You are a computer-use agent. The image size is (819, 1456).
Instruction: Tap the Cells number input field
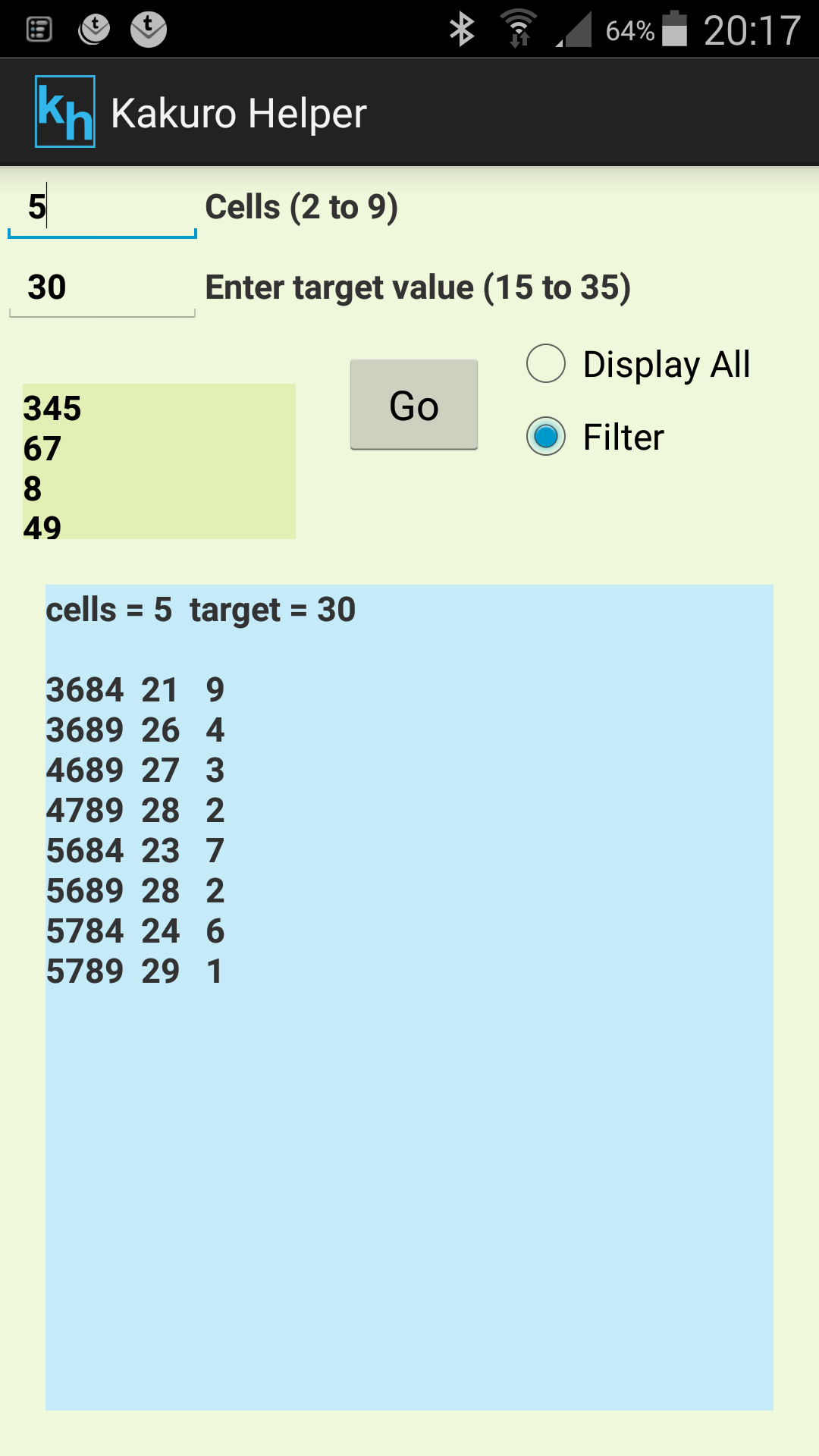click(x=102, y=208)
